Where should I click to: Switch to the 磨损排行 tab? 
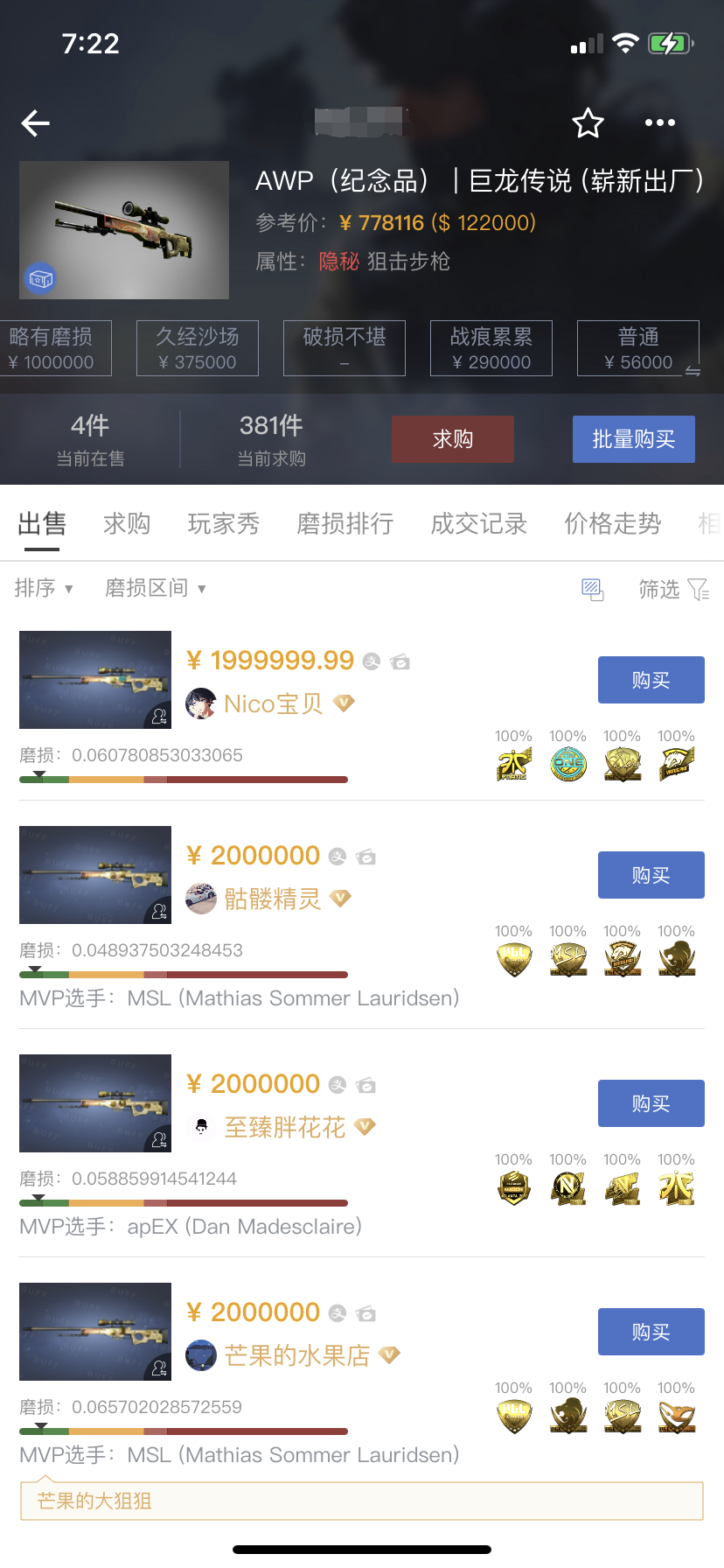click(345, 524)
